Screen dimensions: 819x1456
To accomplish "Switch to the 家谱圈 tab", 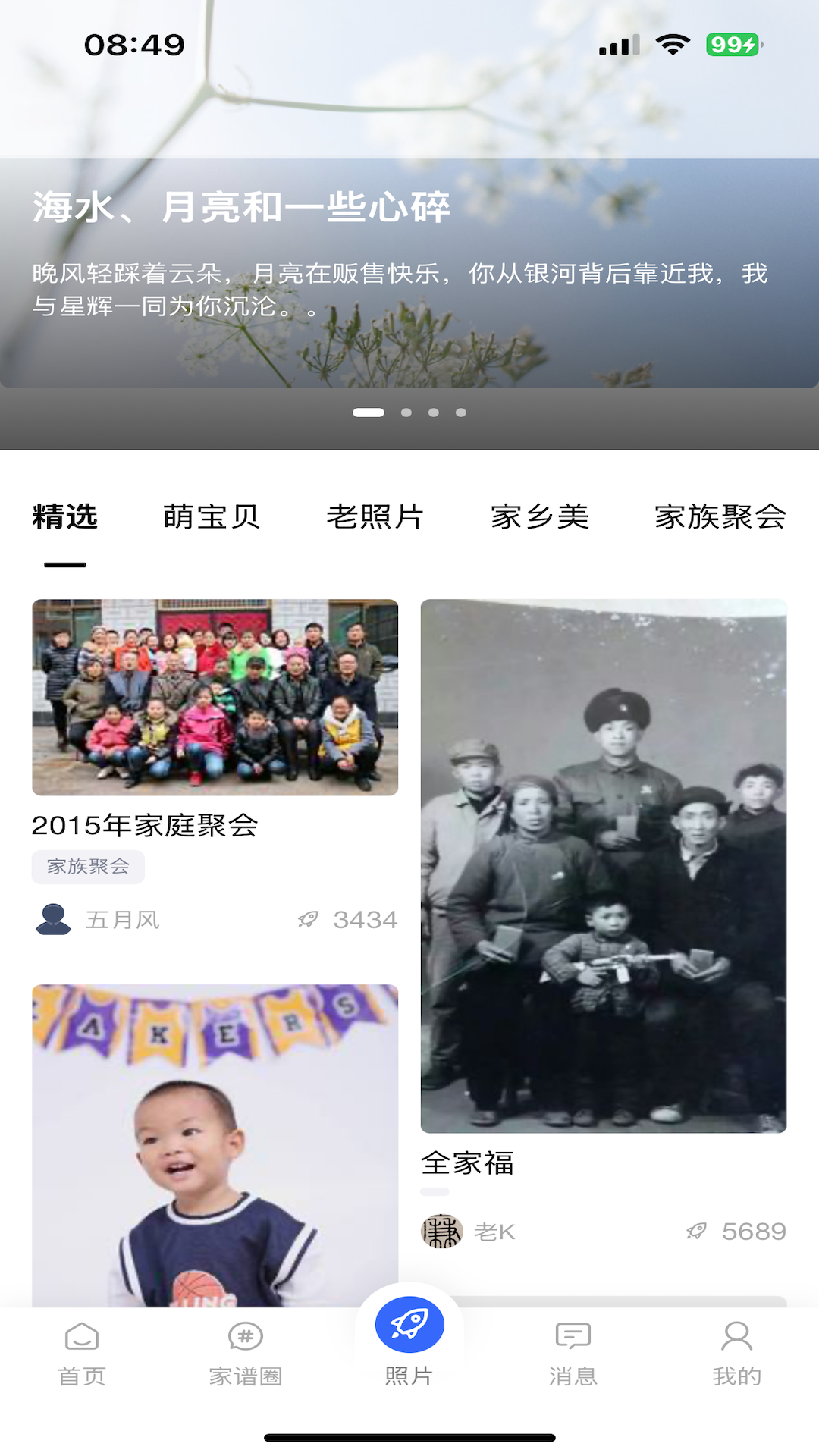I will pyautogui.click(x=246, y=1354).
